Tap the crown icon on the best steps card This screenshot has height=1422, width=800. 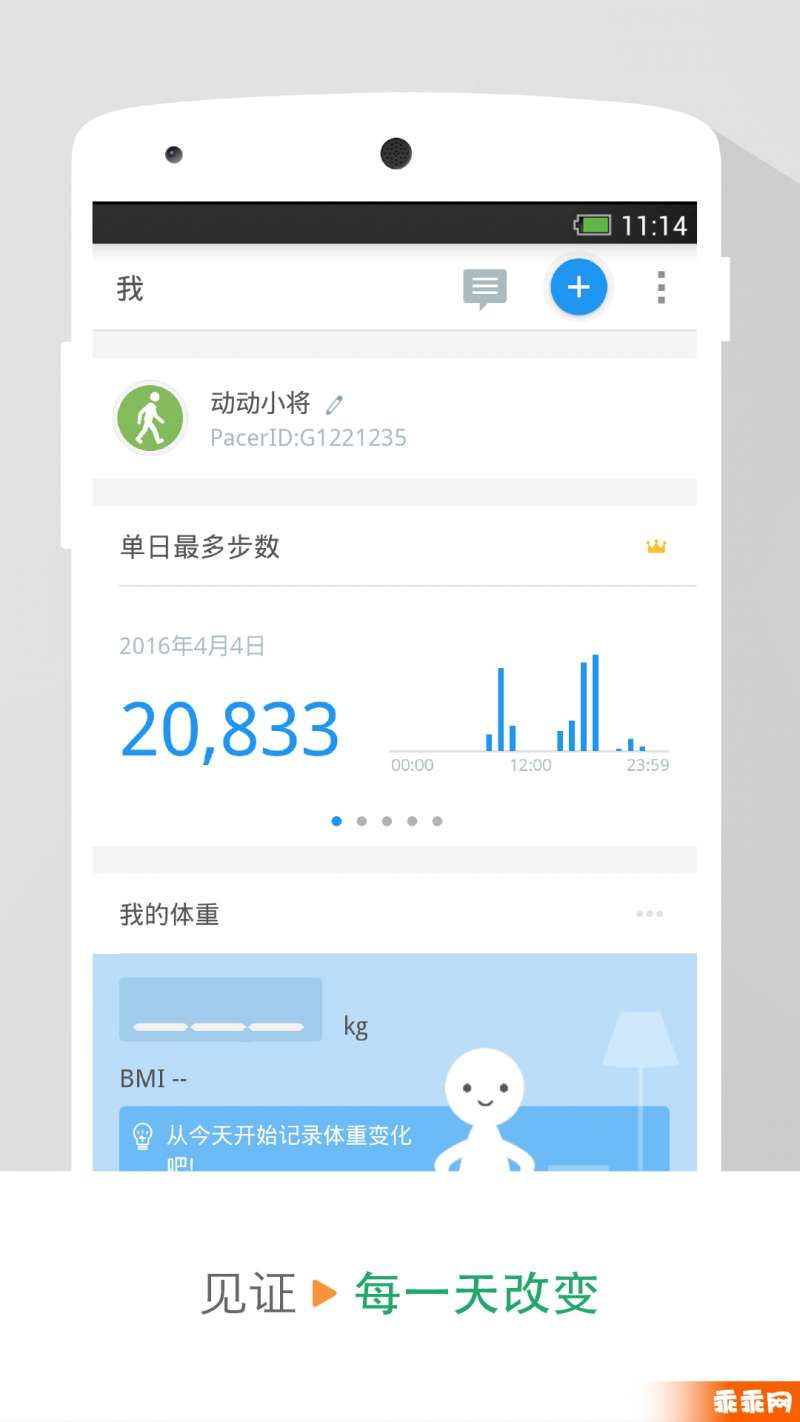[x=656, y=547]
